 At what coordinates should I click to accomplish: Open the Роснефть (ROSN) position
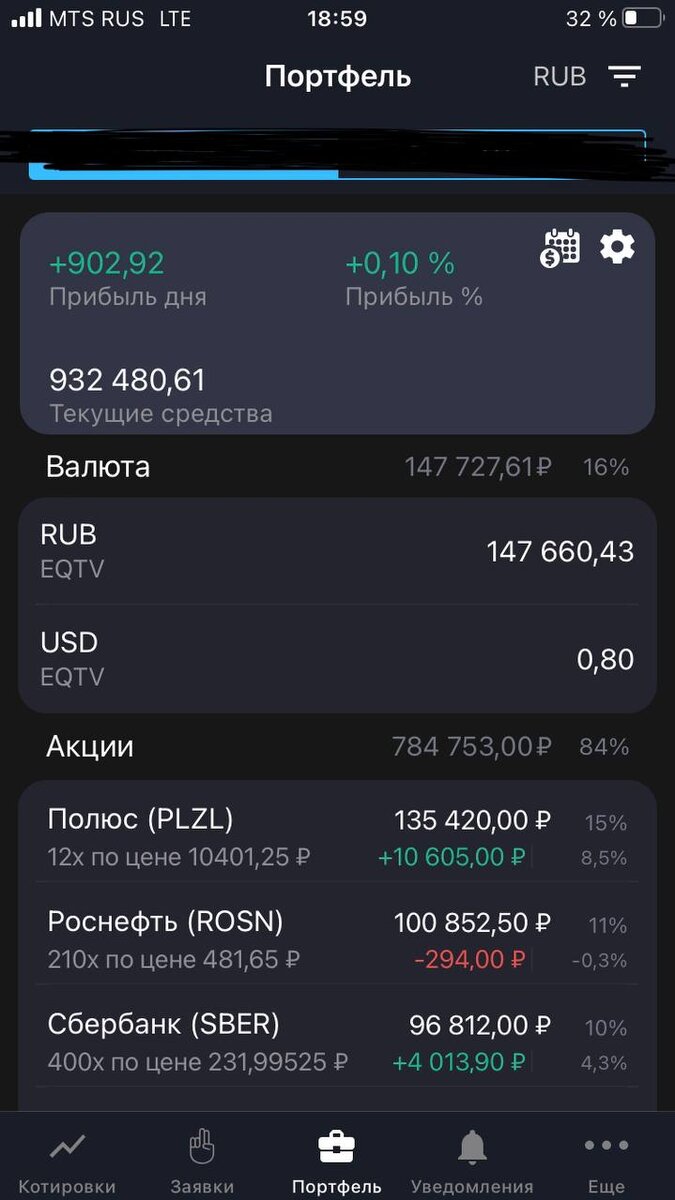click(337, 940)
